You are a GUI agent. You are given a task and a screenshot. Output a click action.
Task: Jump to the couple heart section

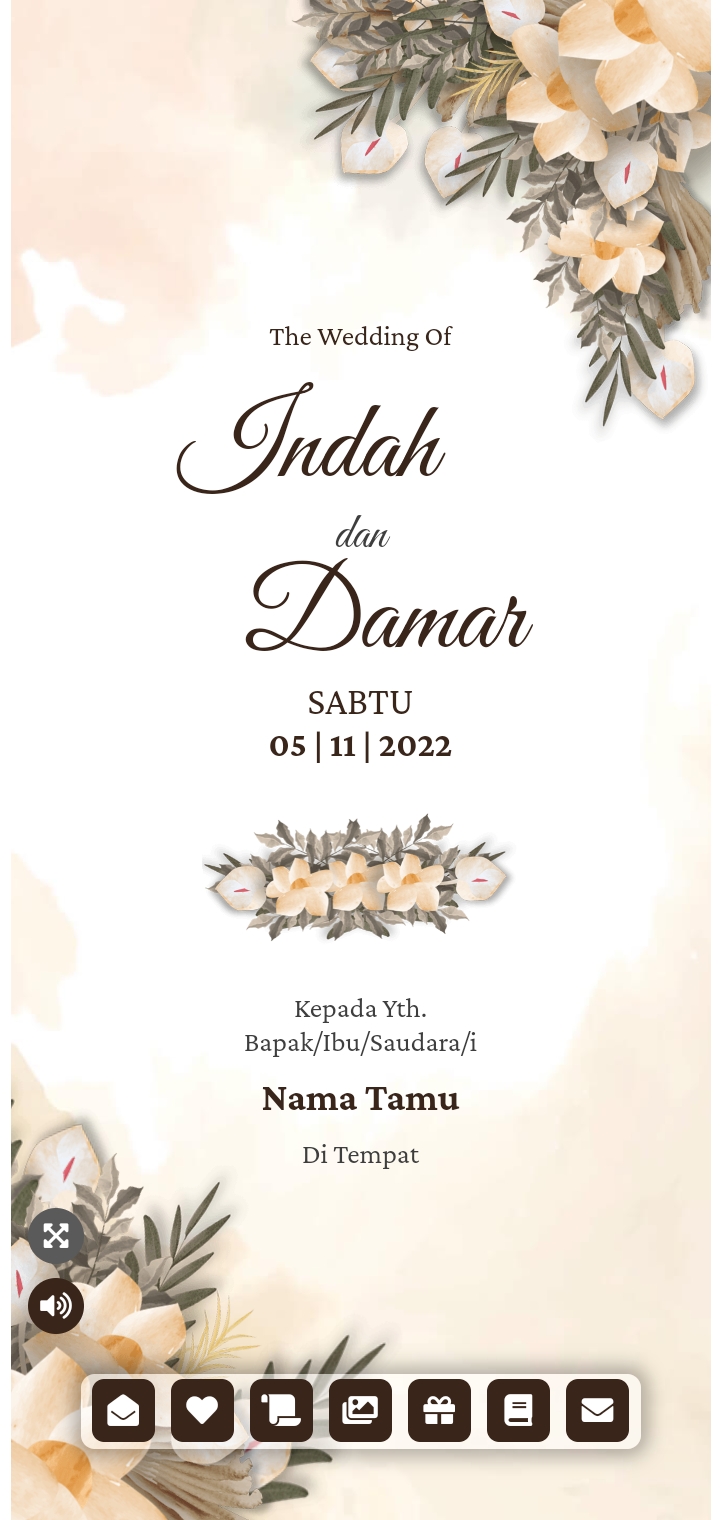(202, 1411)
